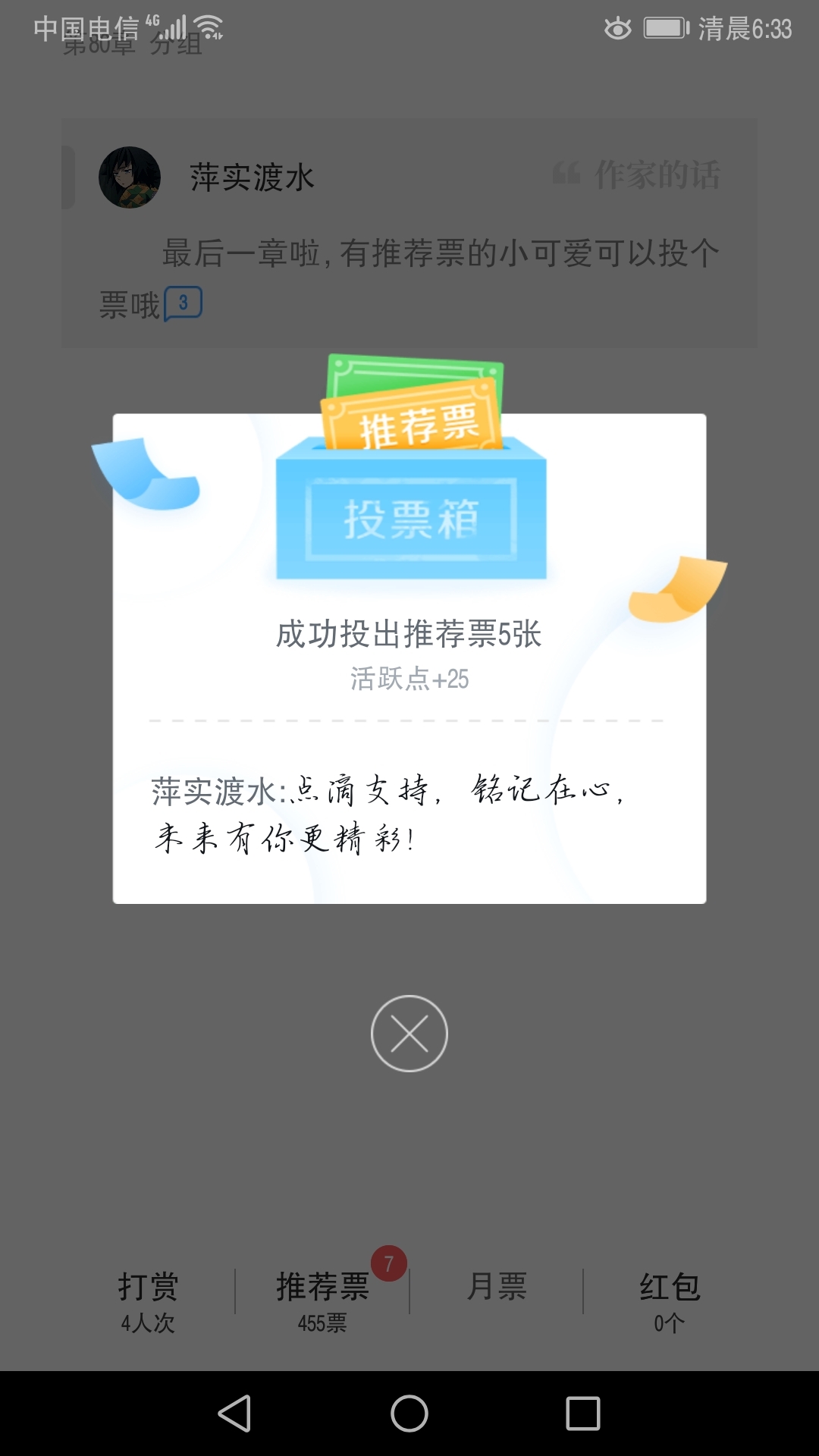Open the 红包 red packet option

pyautogui.click(x=670, y=1301)
